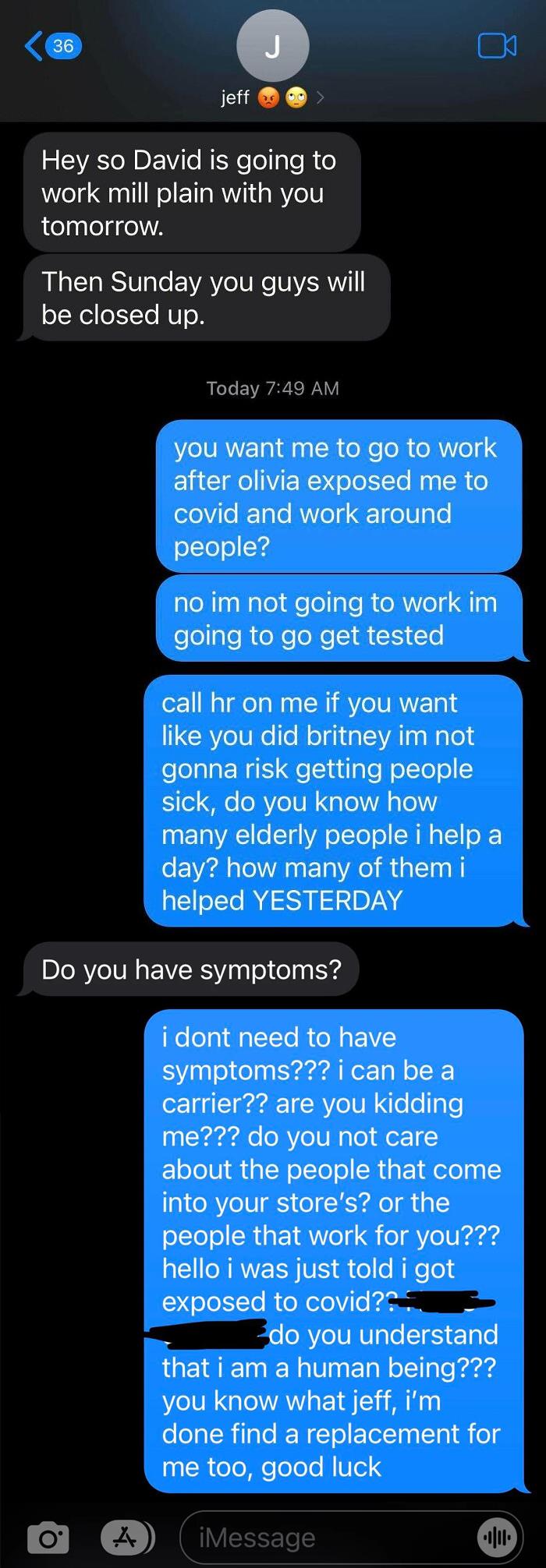Start a FaceTime video call with jeff
Image resolution: width=546 pixels, height=1568 pixels.
coord(496,46)
